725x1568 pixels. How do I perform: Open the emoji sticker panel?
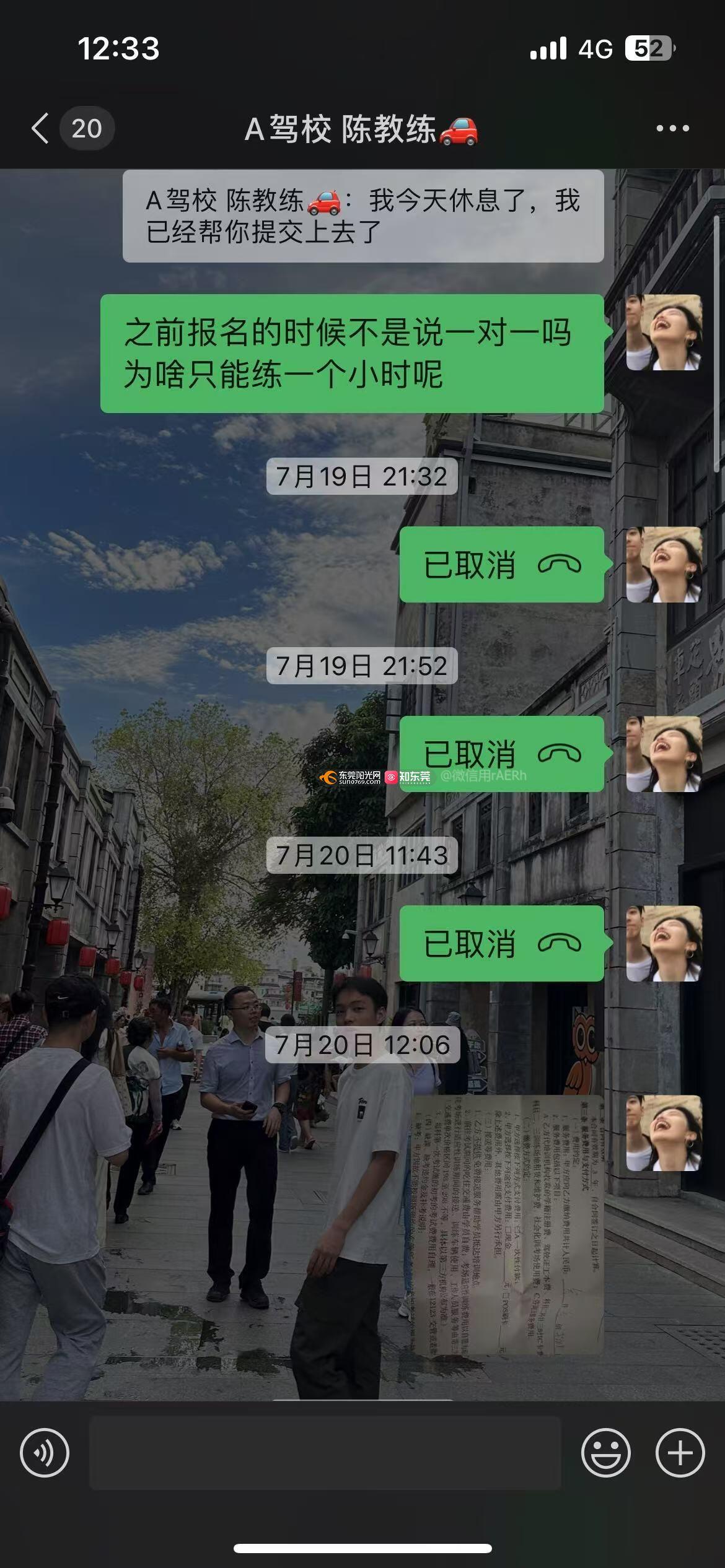[x=605, y=1453]
